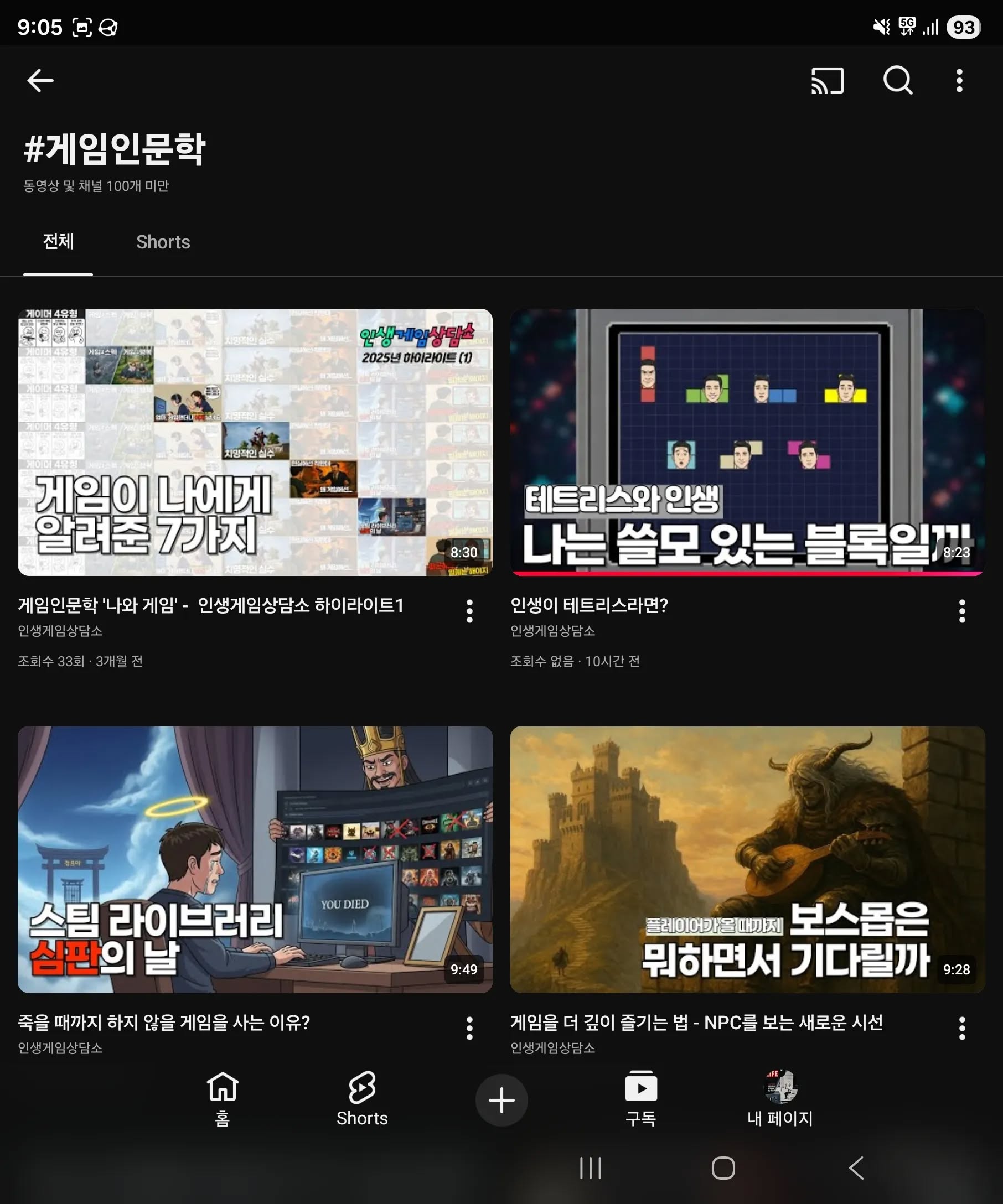The width and height of the screenshot is (1003, 1204).
Task: Go to the 홈 tab
Action: tap(222, 1098)
